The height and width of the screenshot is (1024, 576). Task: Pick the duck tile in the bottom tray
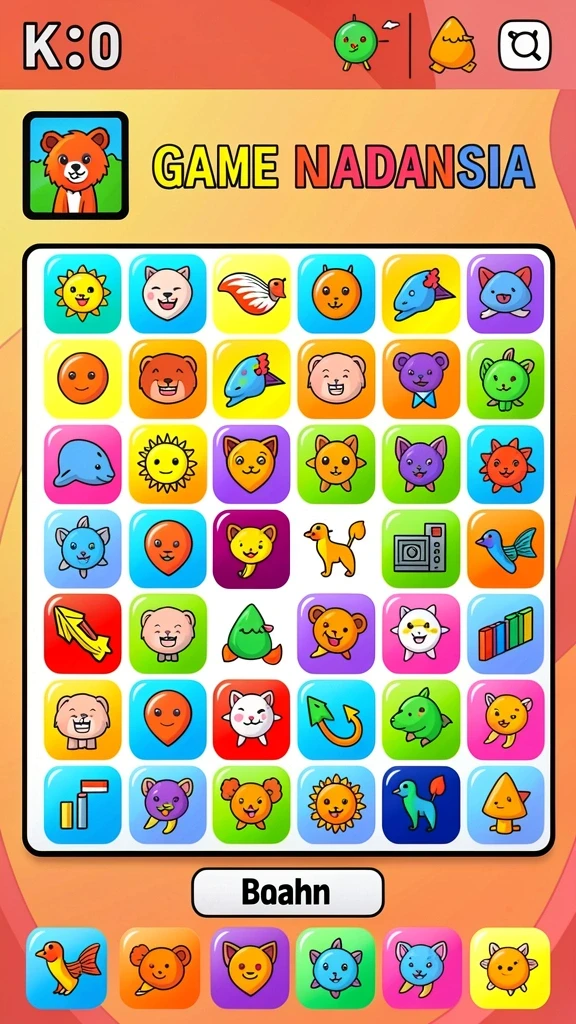pyautogui.click(x=66, y=968)
